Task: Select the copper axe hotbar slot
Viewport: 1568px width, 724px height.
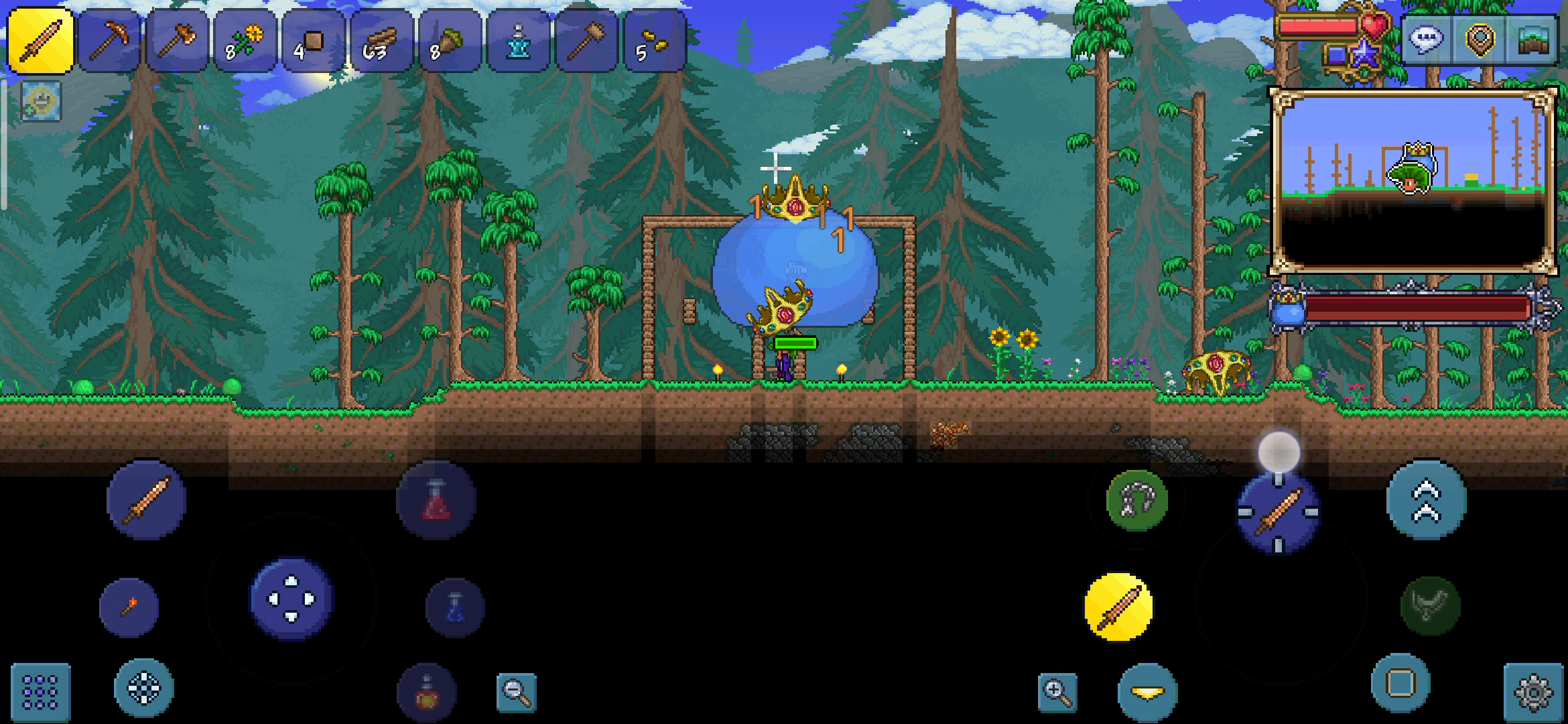Action: [177, 40]
